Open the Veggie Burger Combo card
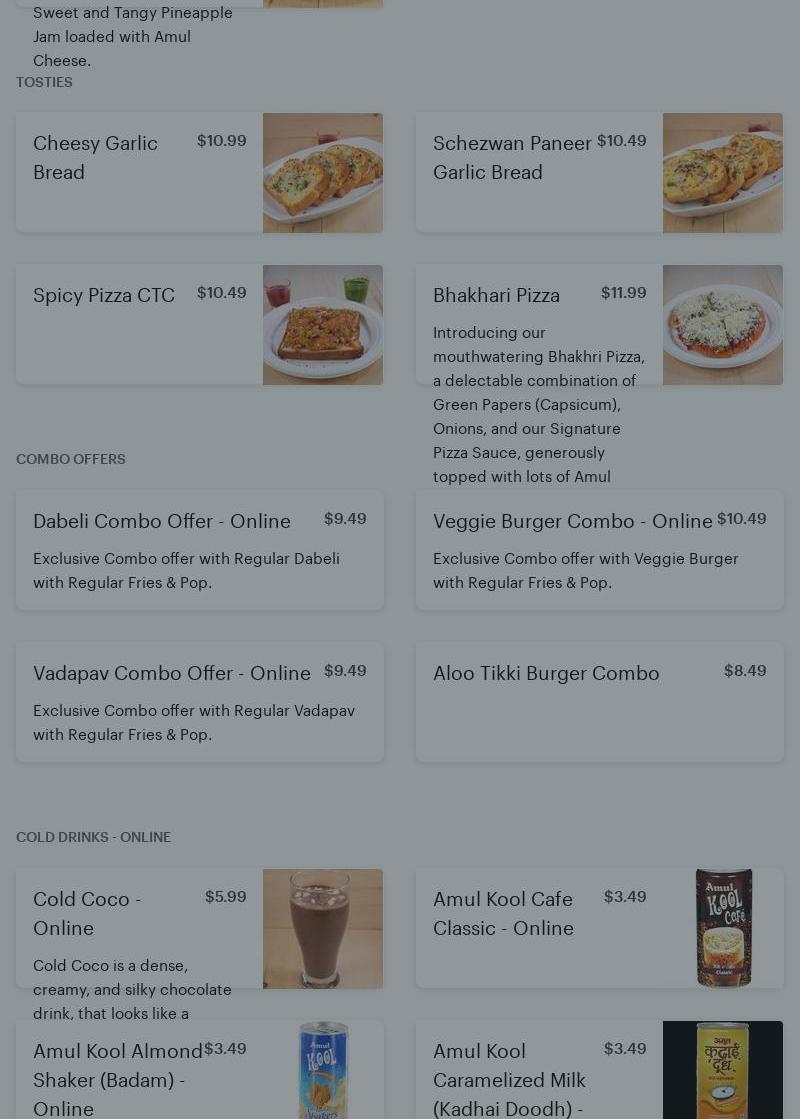800x1119 pixels. coord(599,549)
